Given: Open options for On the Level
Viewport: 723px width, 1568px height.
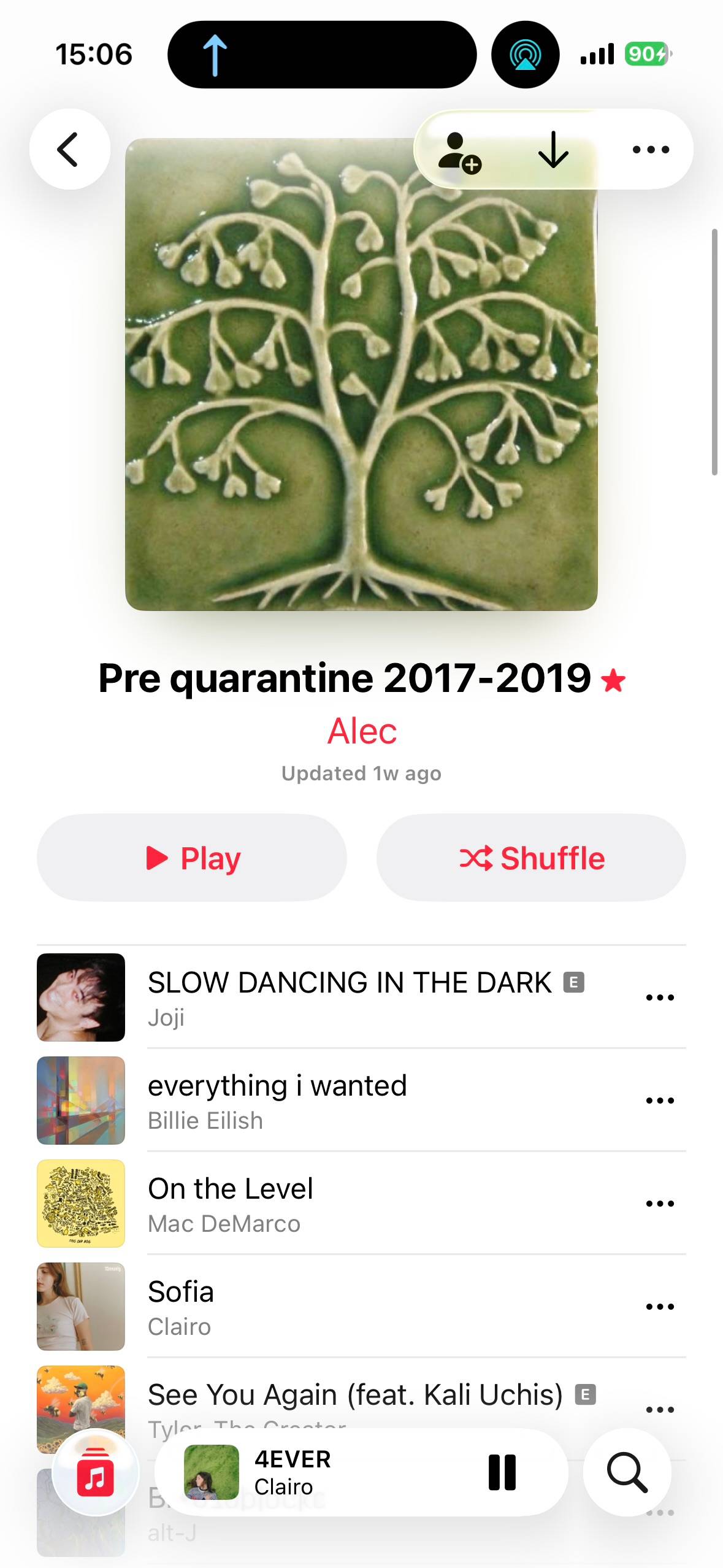Looking at the screenshot, I should click(x=660, y=1204).
